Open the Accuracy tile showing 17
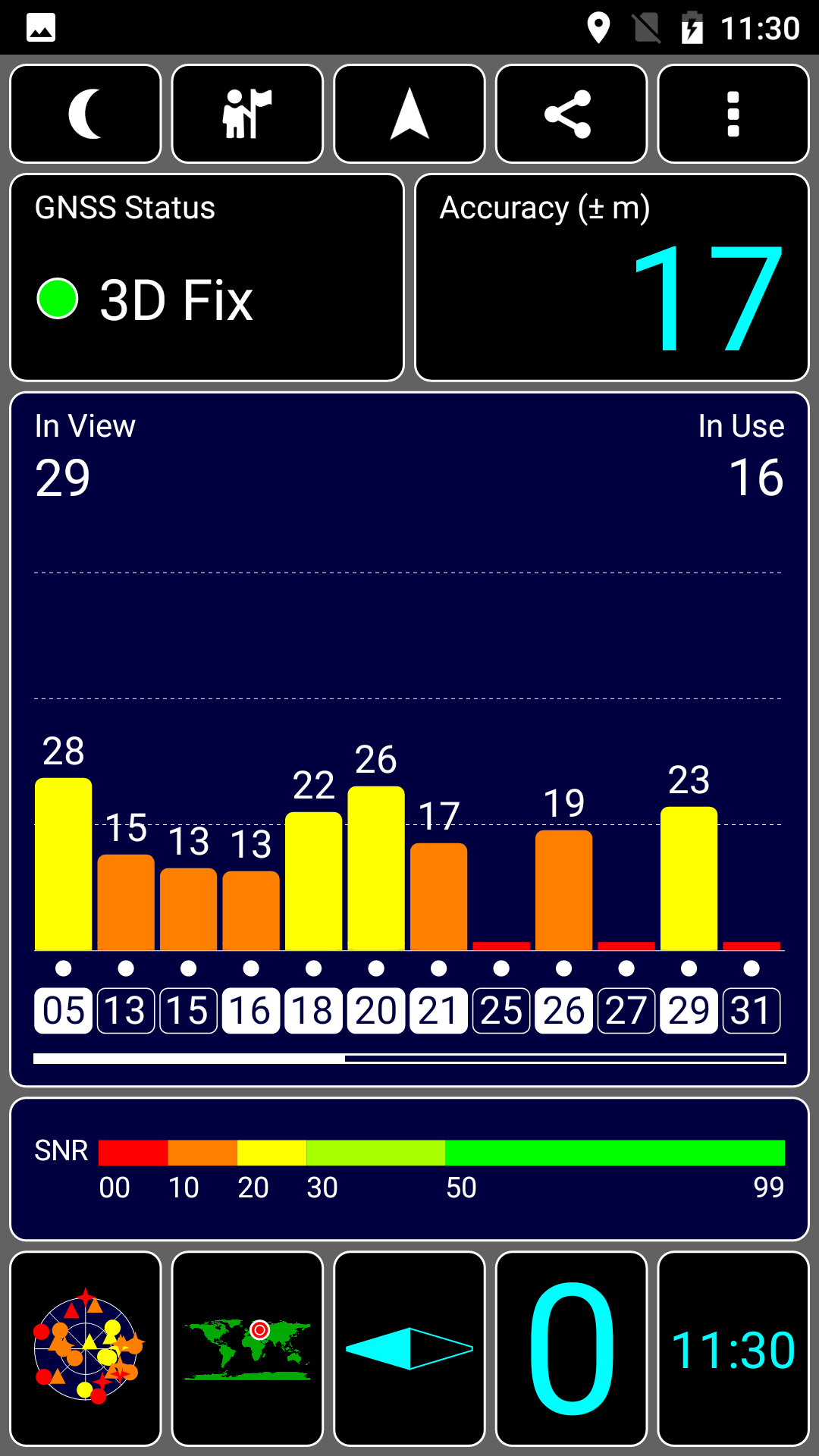Screen dimensions: 819x1456 click(612, 278)
